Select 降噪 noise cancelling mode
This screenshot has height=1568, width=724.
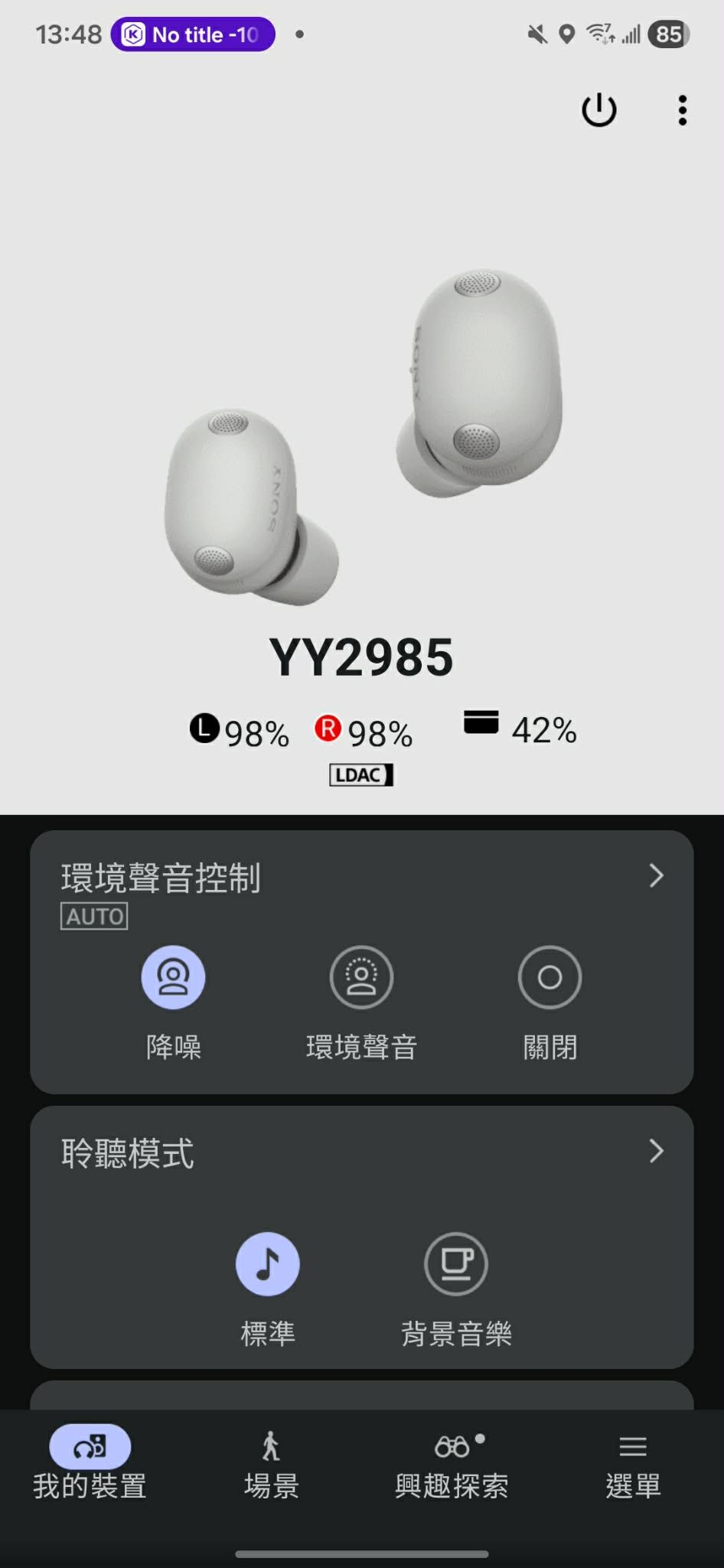173,978
